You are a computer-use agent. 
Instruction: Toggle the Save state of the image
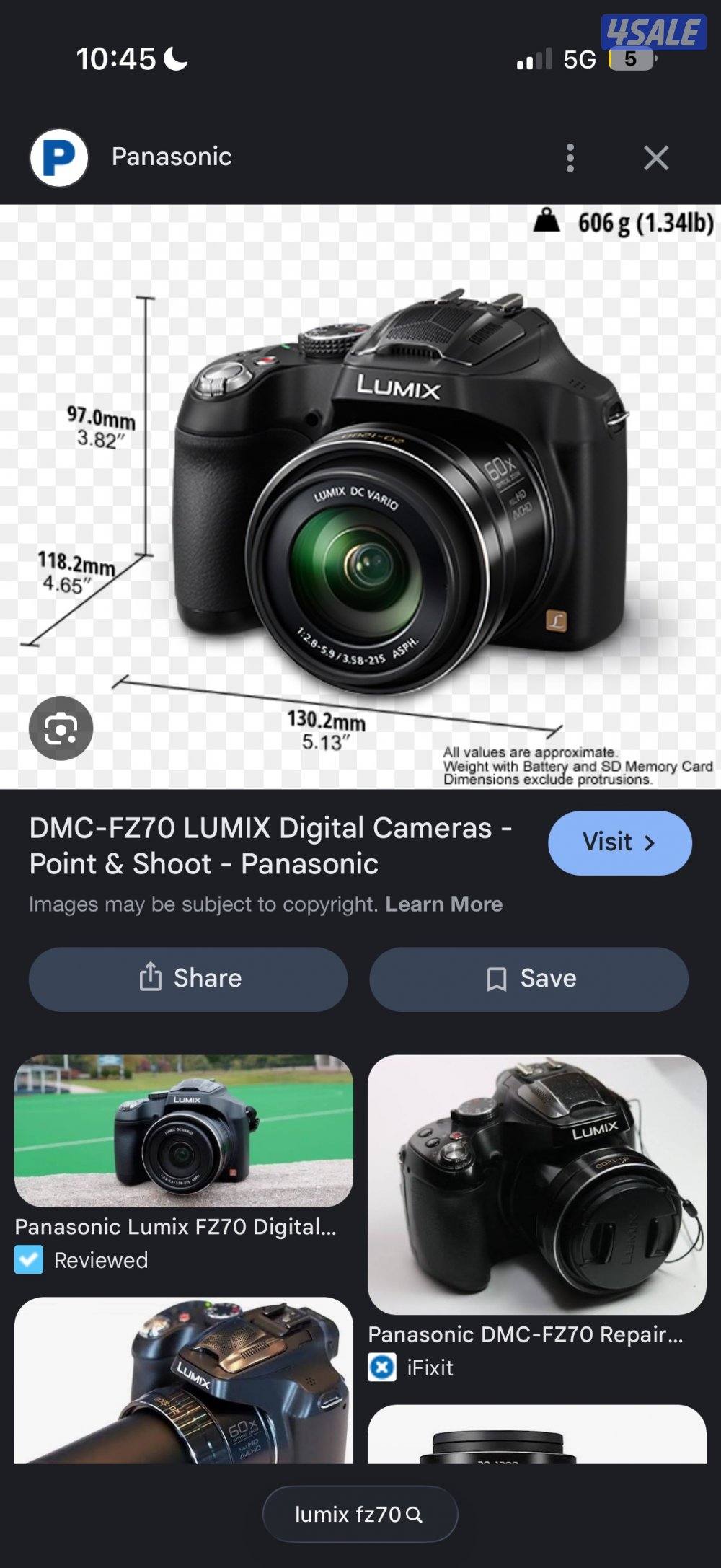[x=528, y=978]
